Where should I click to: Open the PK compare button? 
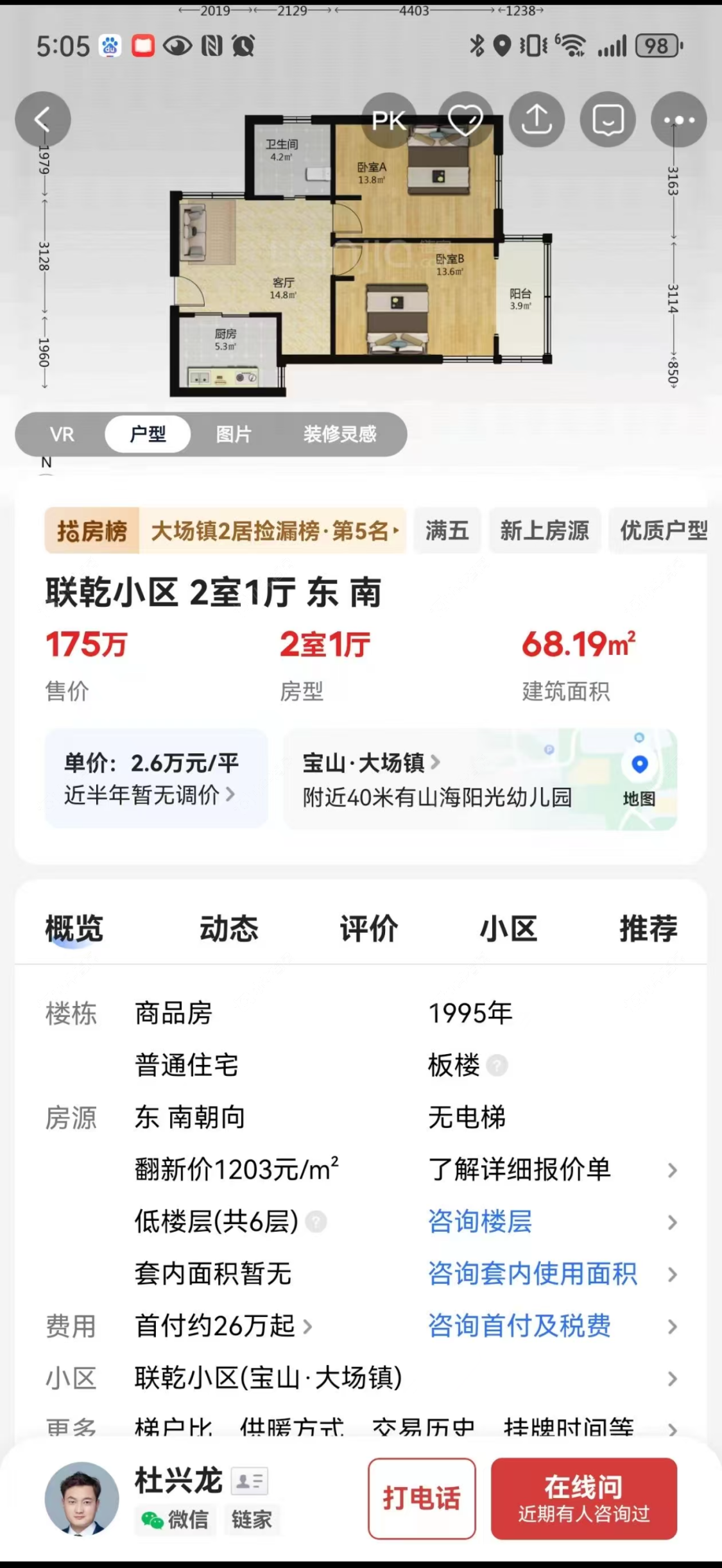click(x=389, y=119)
